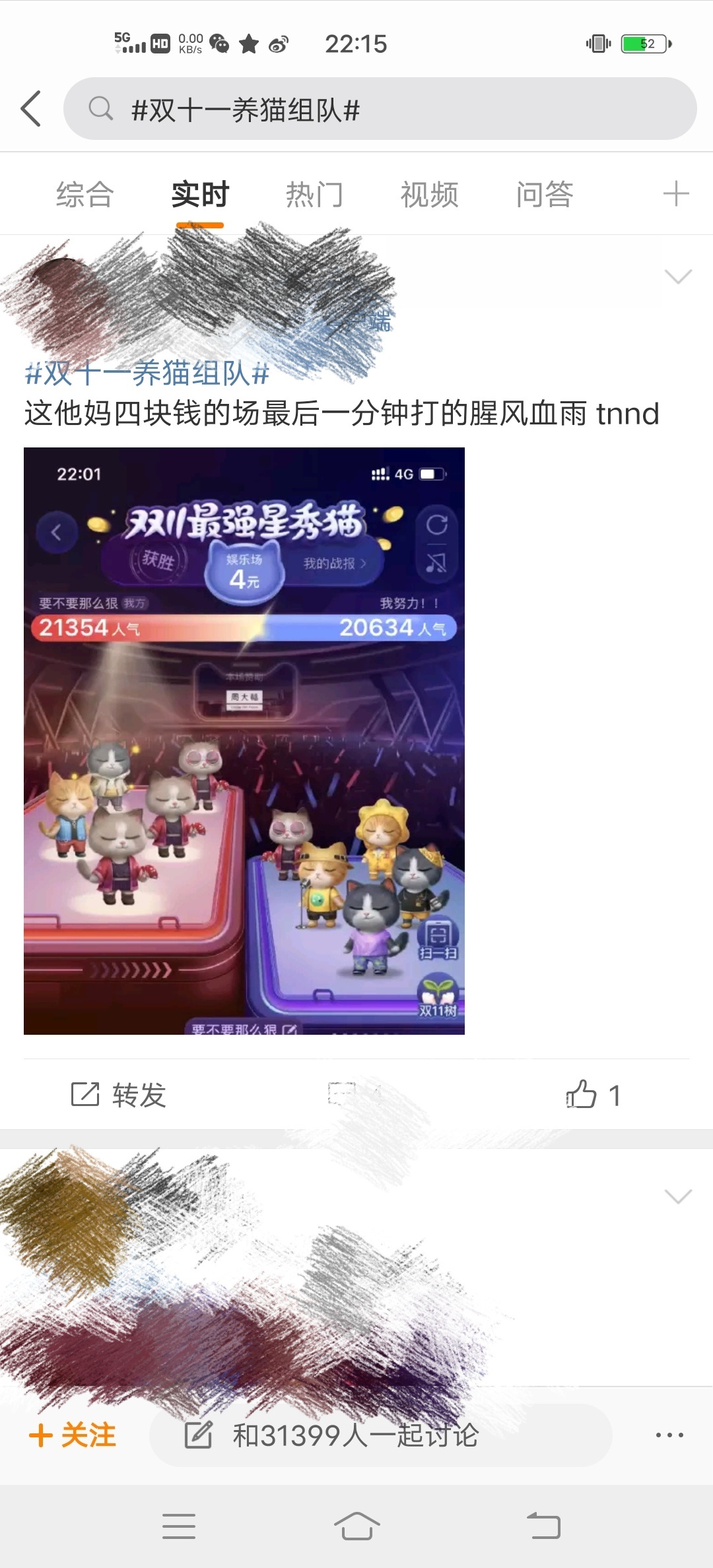Screen dimensions: 713x1568
Task: Go back using the top-left arrow
Action: [x=31, y=109]
